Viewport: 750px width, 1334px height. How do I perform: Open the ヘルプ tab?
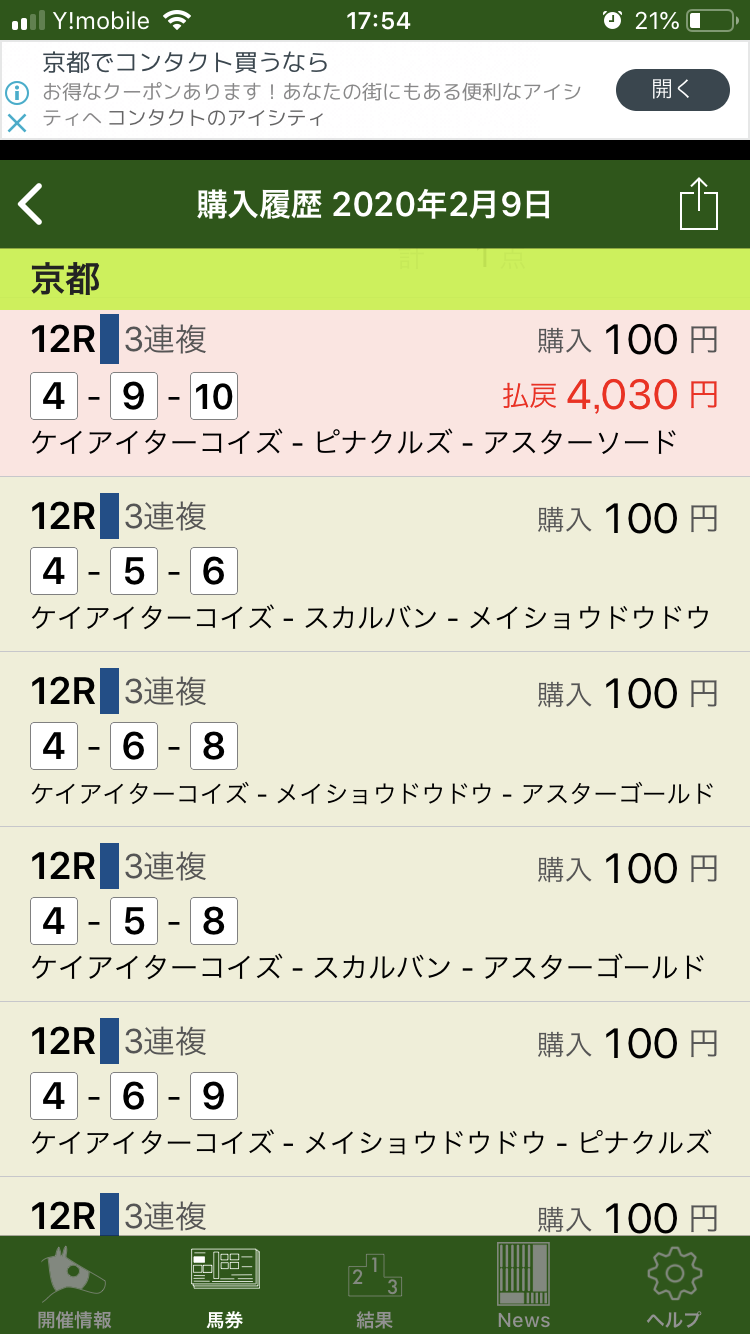click(674, 1285)
